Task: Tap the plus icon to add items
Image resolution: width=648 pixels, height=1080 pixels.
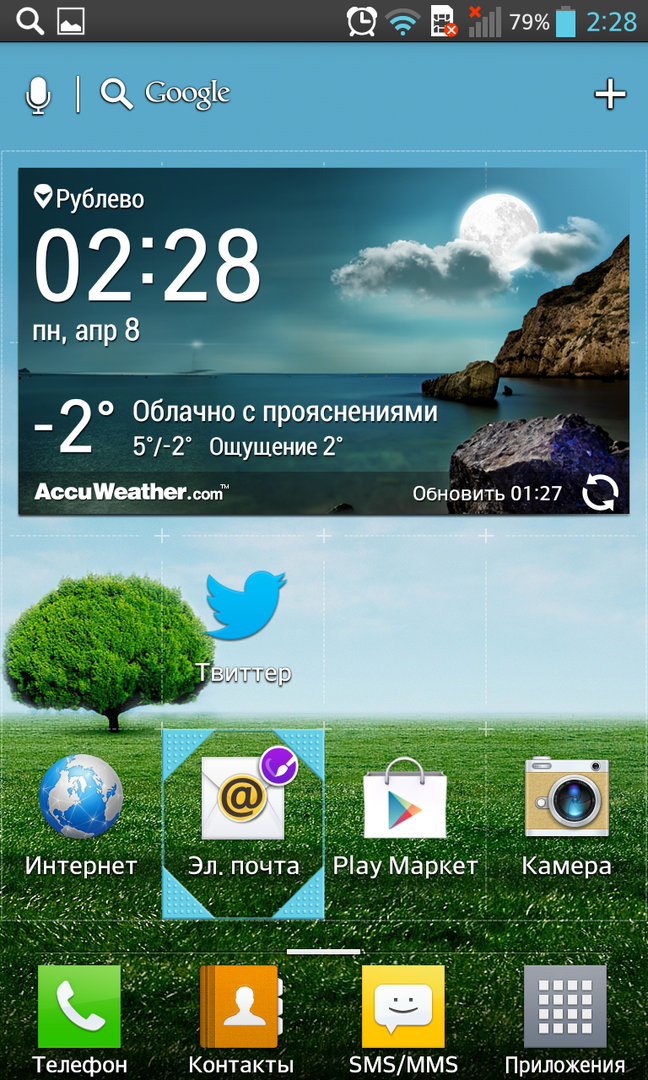Action: click(x=610, y=95)
